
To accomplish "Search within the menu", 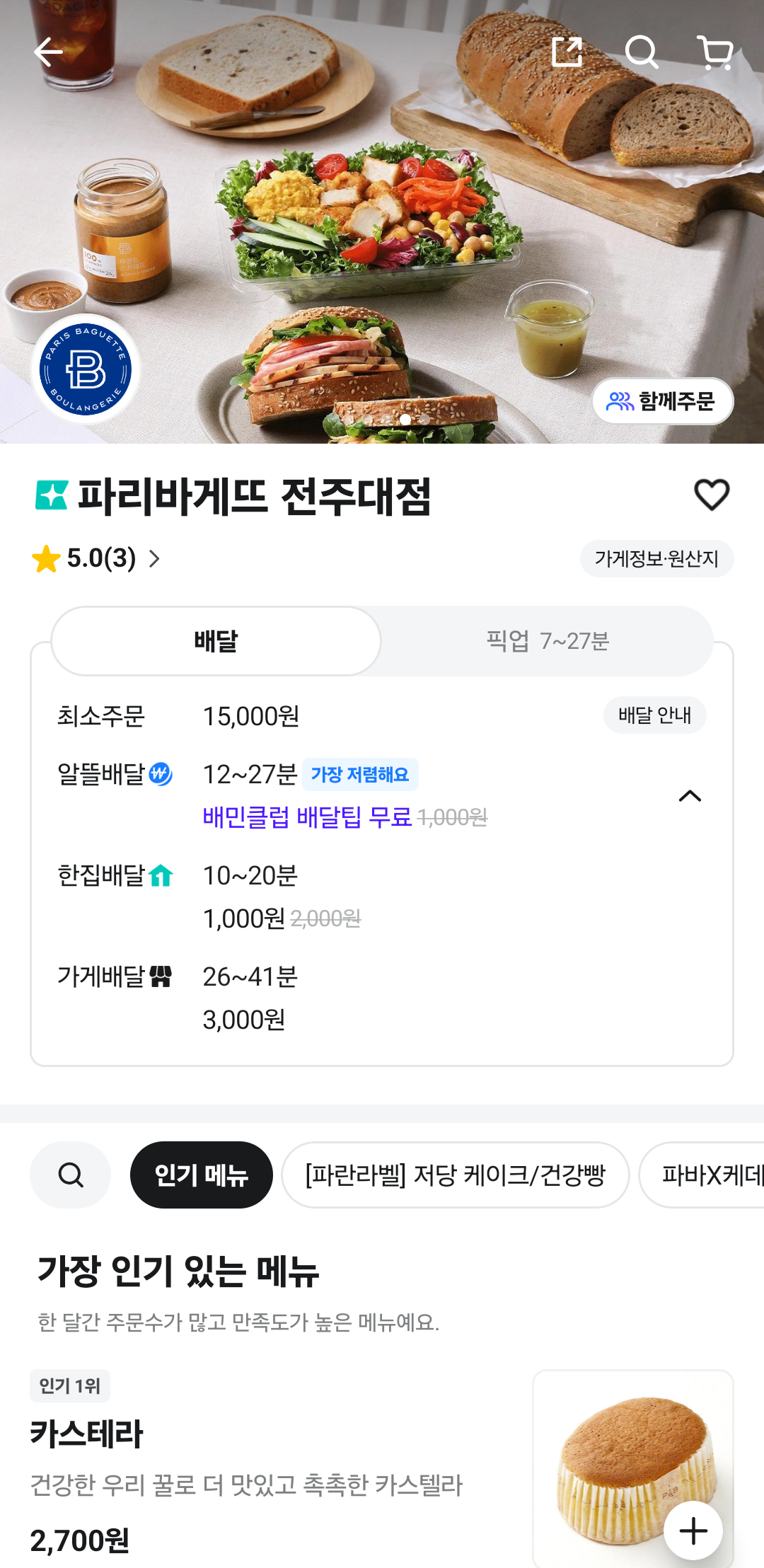I will click(x=71, y=1175).
